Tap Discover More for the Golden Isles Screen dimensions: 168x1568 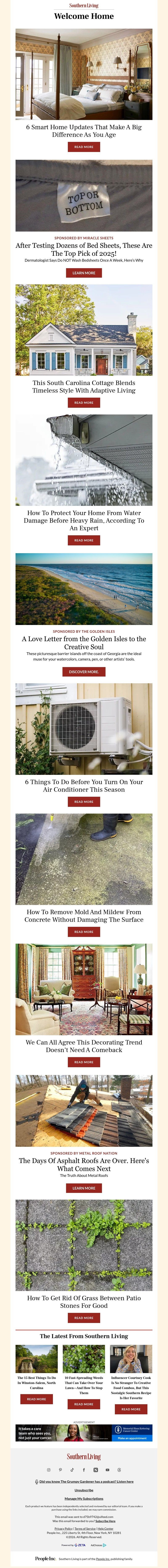point(84,671)
